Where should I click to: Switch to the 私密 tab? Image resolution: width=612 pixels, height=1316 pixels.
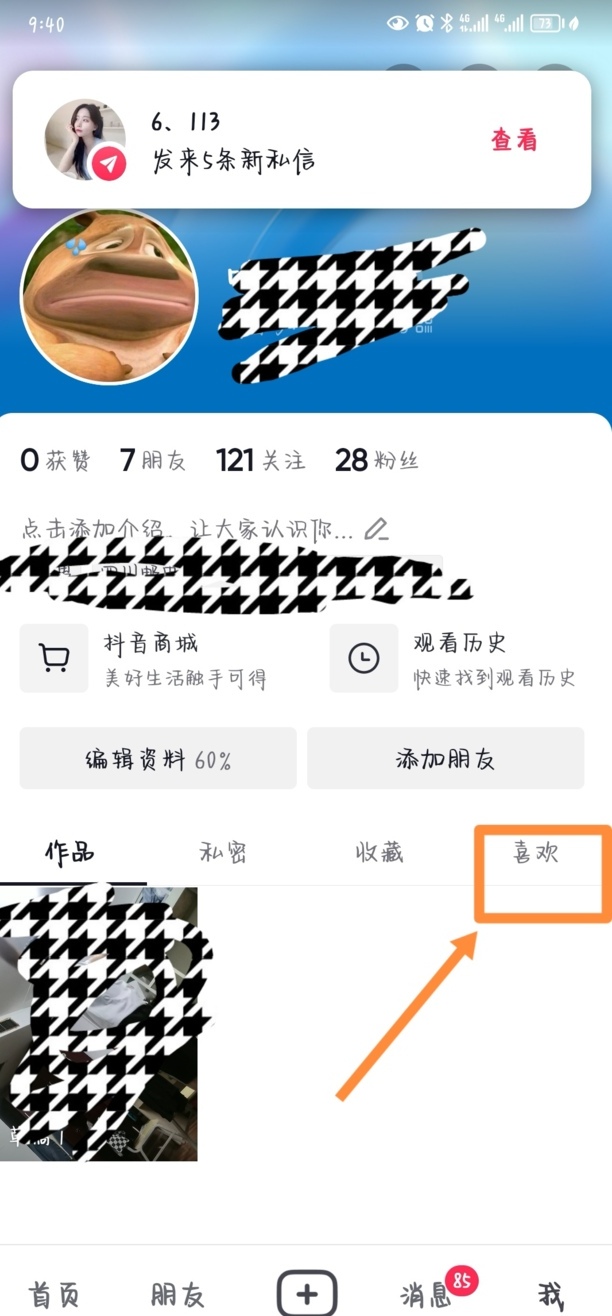224,853
